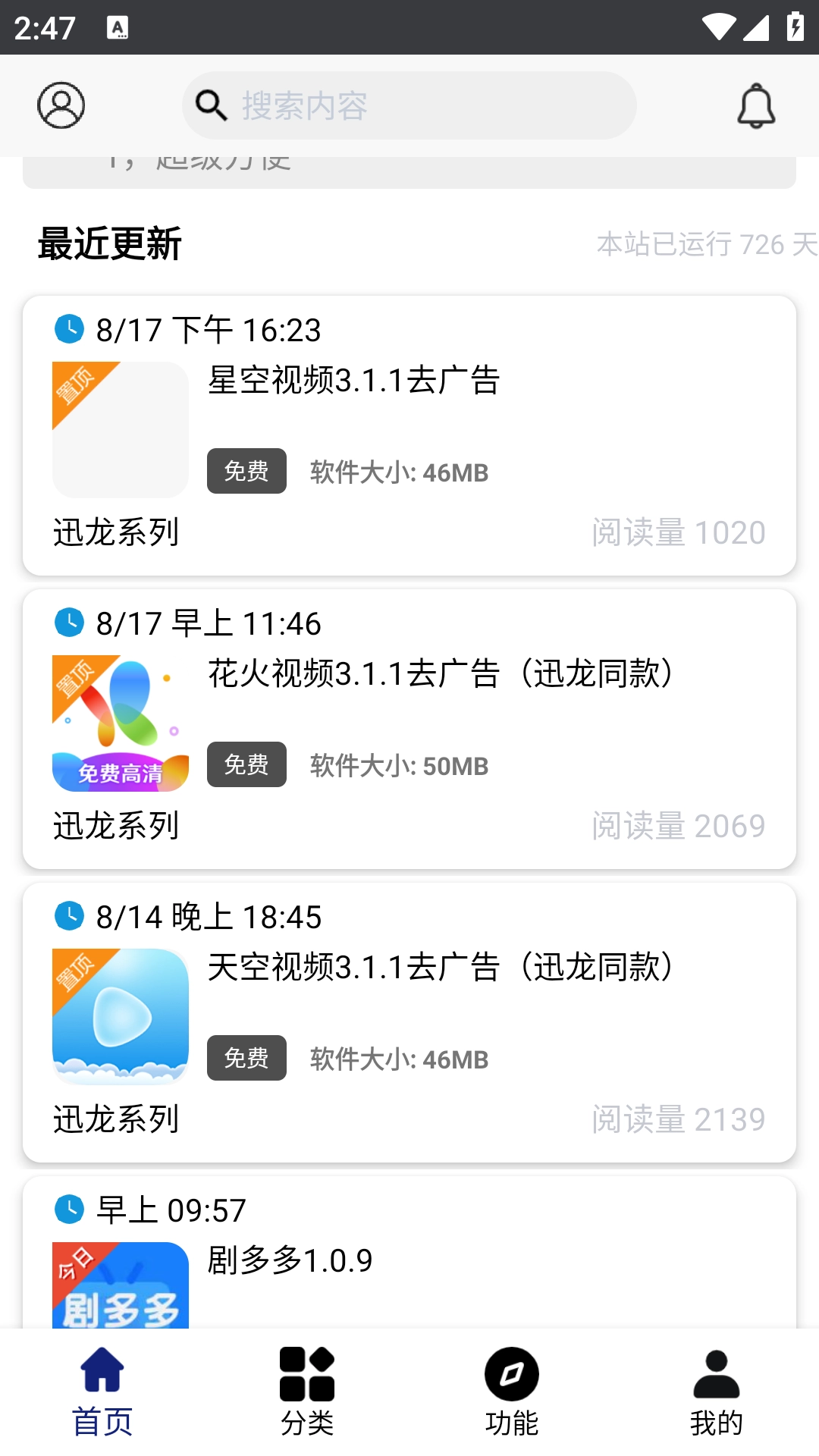819x1456 pixels.
Task: Click the 迅龙系列 label on first card
Action: point(115,533)
